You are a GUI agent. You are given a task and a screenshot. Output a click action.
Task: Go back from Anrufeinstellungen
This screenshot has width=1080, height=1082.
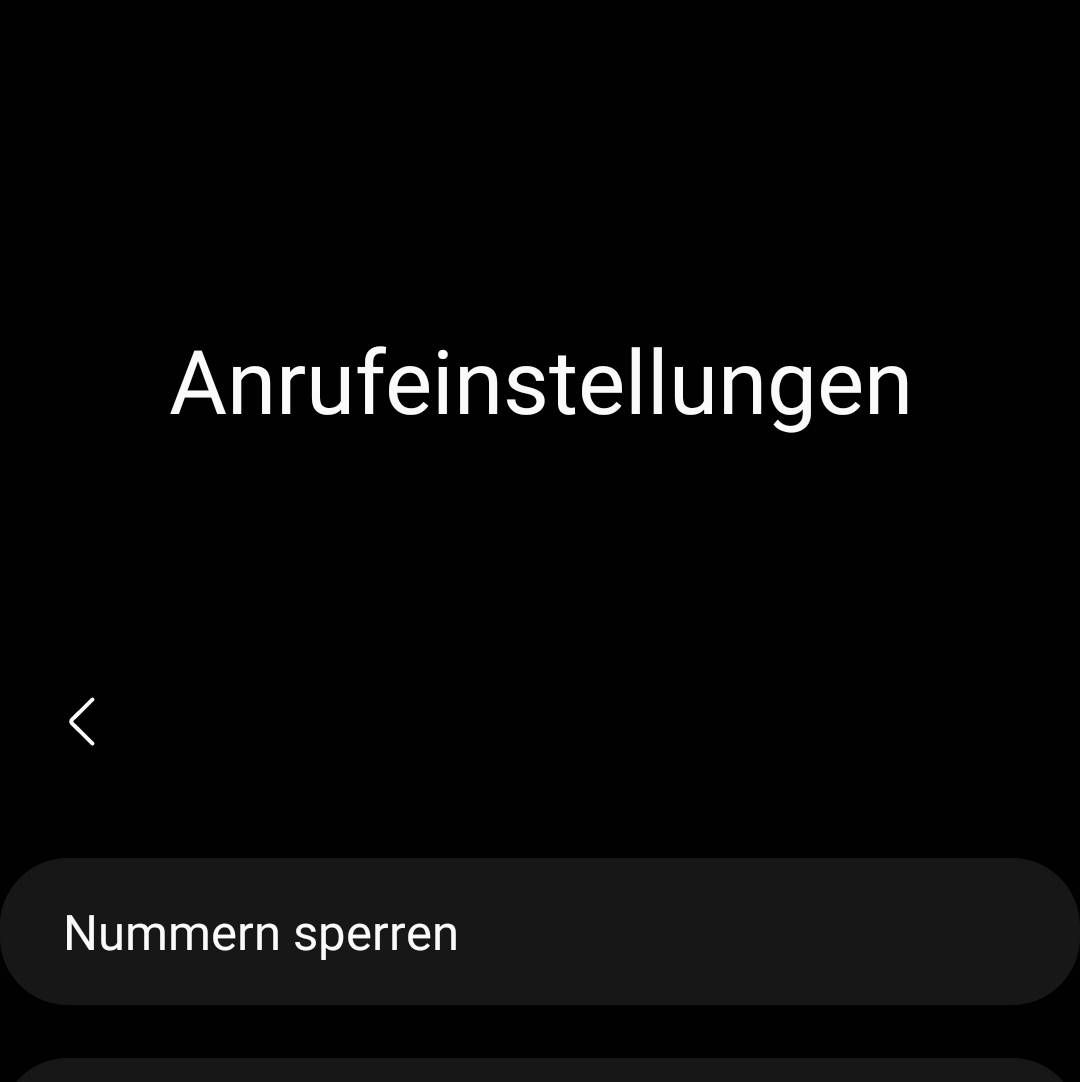[82, 722]
